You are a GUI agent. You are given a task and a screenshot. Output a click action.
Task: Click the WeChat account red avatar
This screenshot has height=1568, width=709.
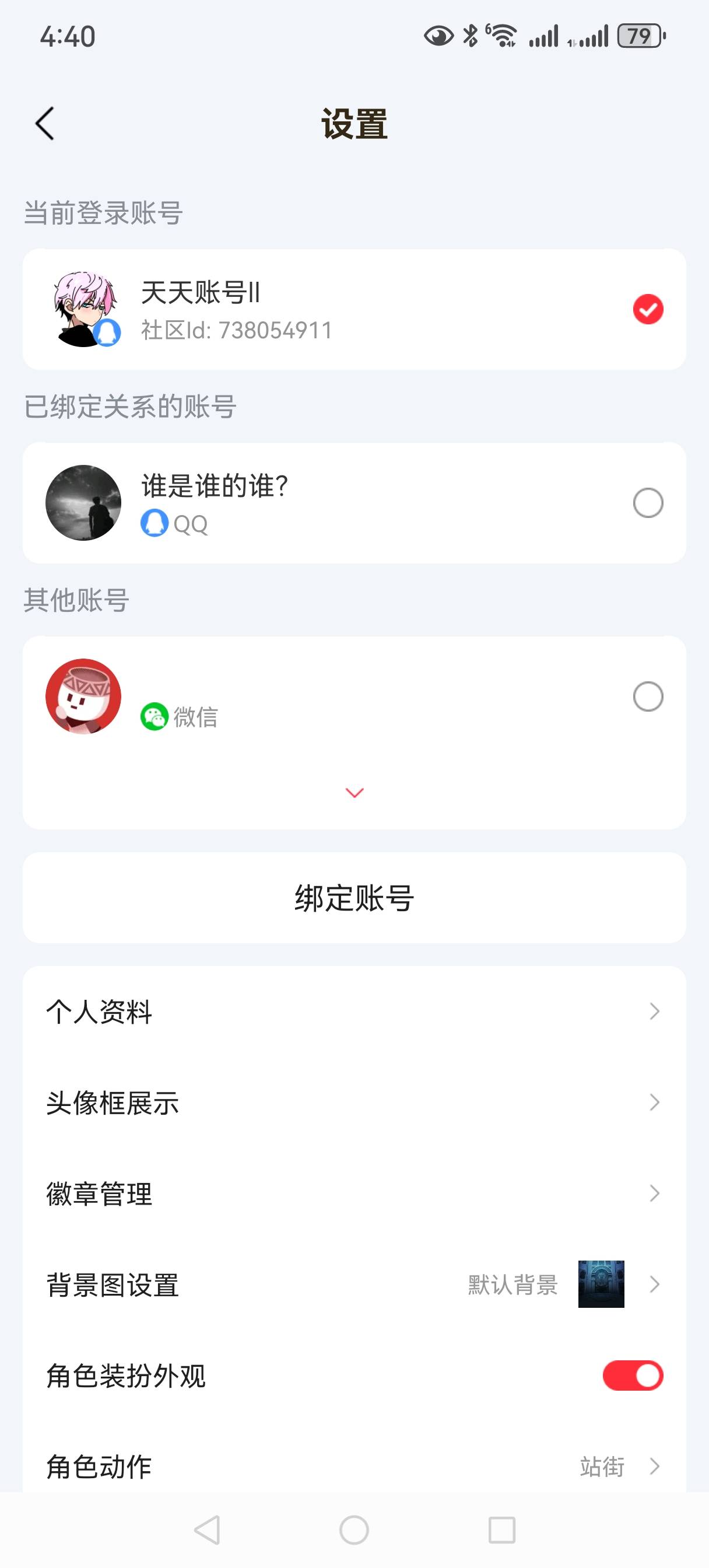[83, 696]
